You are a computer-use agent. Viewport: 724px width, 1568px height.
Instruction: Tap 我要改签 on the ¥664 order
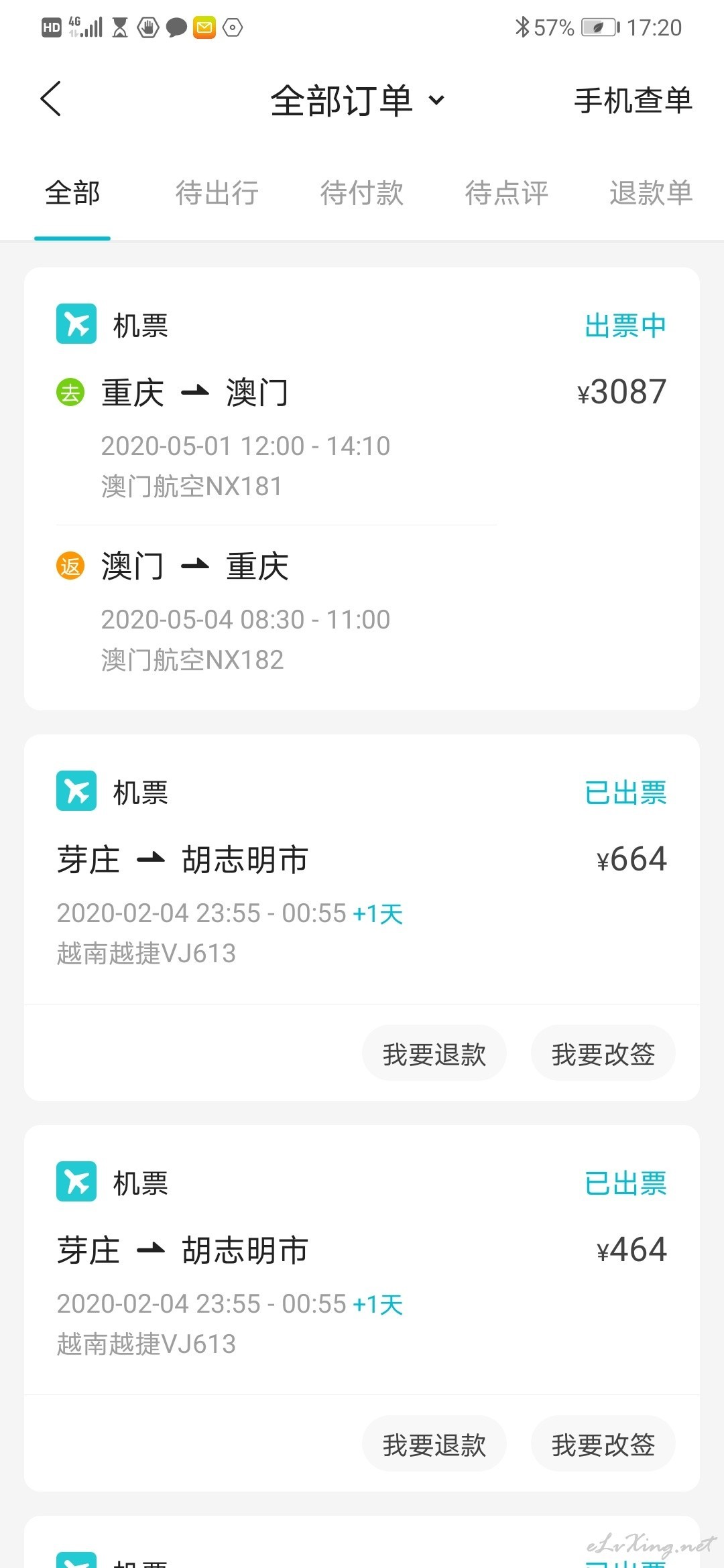pos(603,1054)
